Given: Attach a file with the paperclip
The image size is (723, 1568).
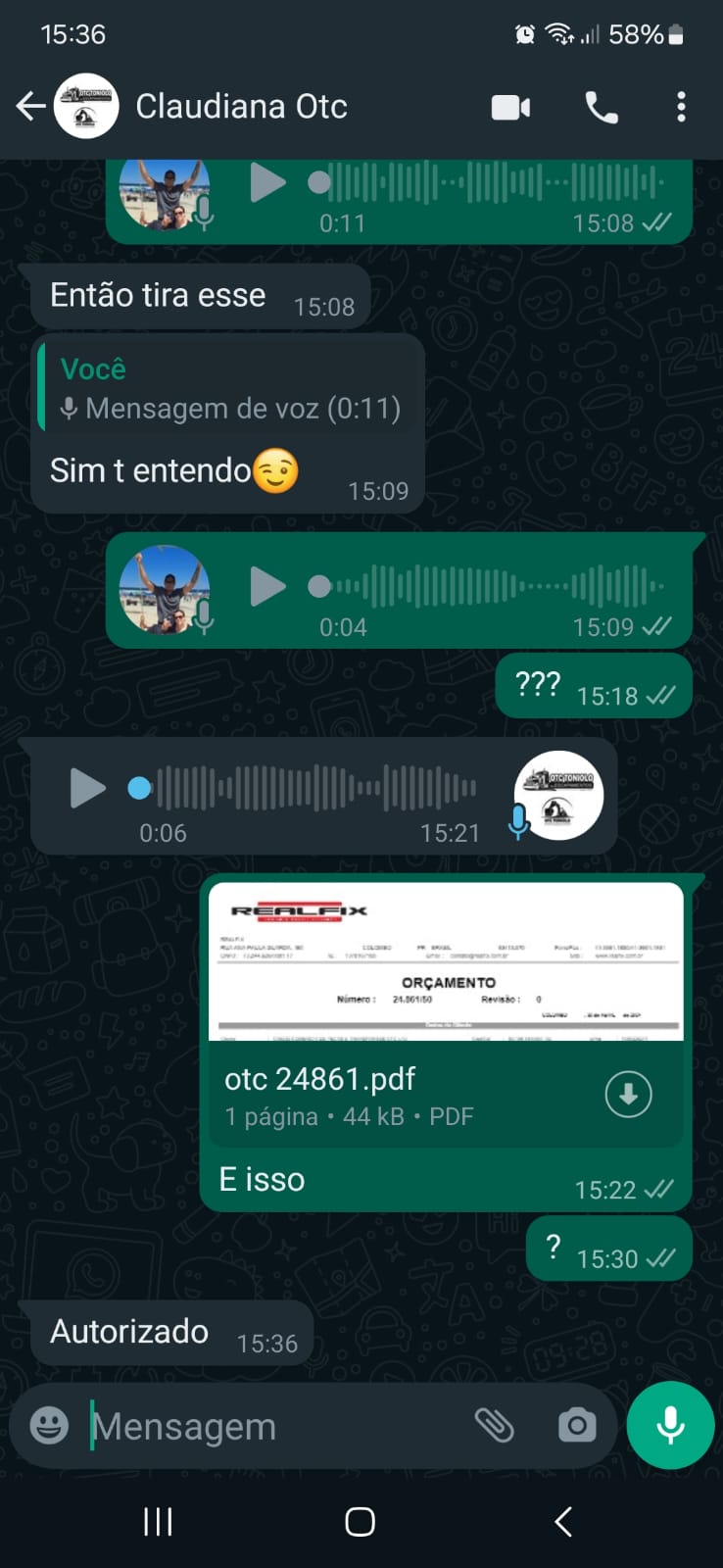Looking at the screenshot, I should coord(495,1425).
